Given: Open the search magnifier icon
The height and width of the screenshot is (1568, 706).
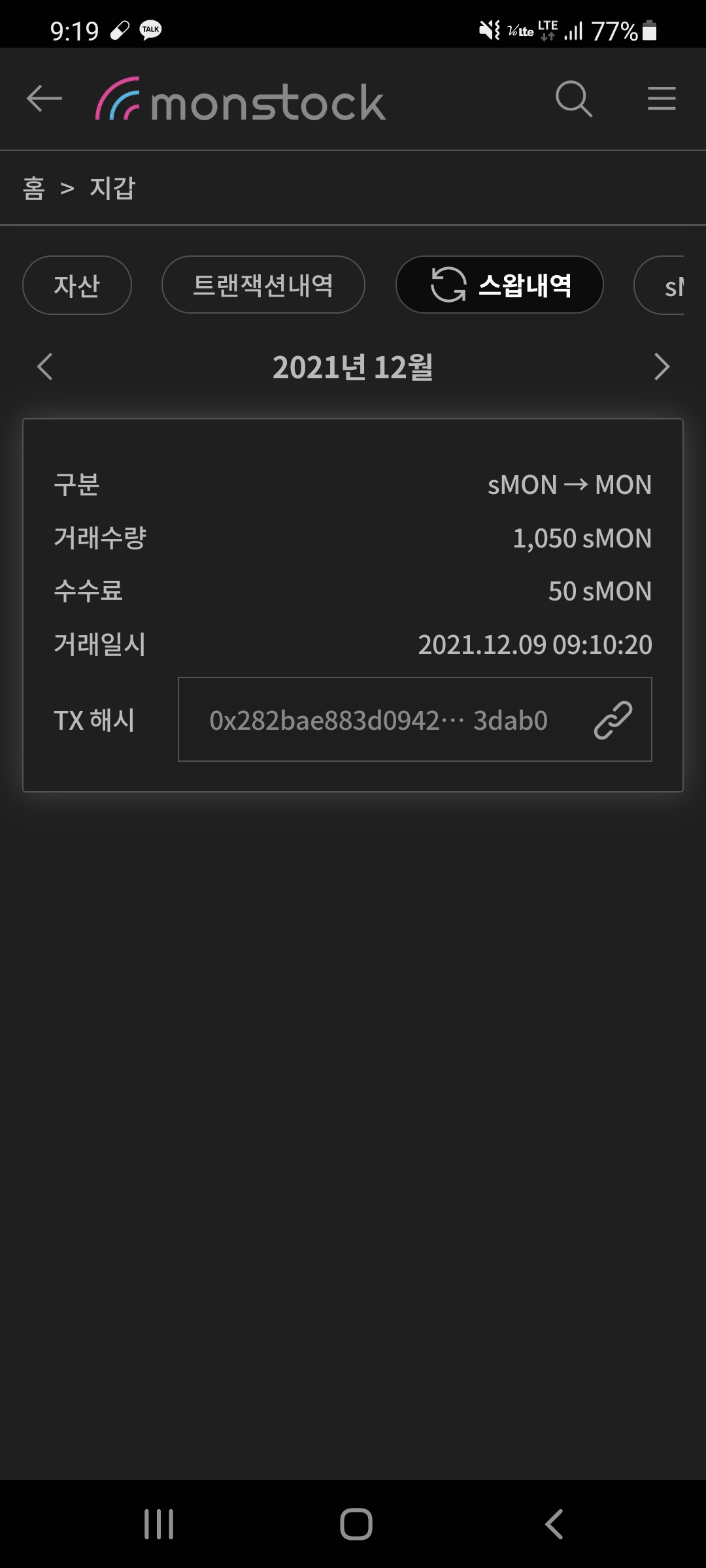Looking at the screenshot, I should point(573,99).
